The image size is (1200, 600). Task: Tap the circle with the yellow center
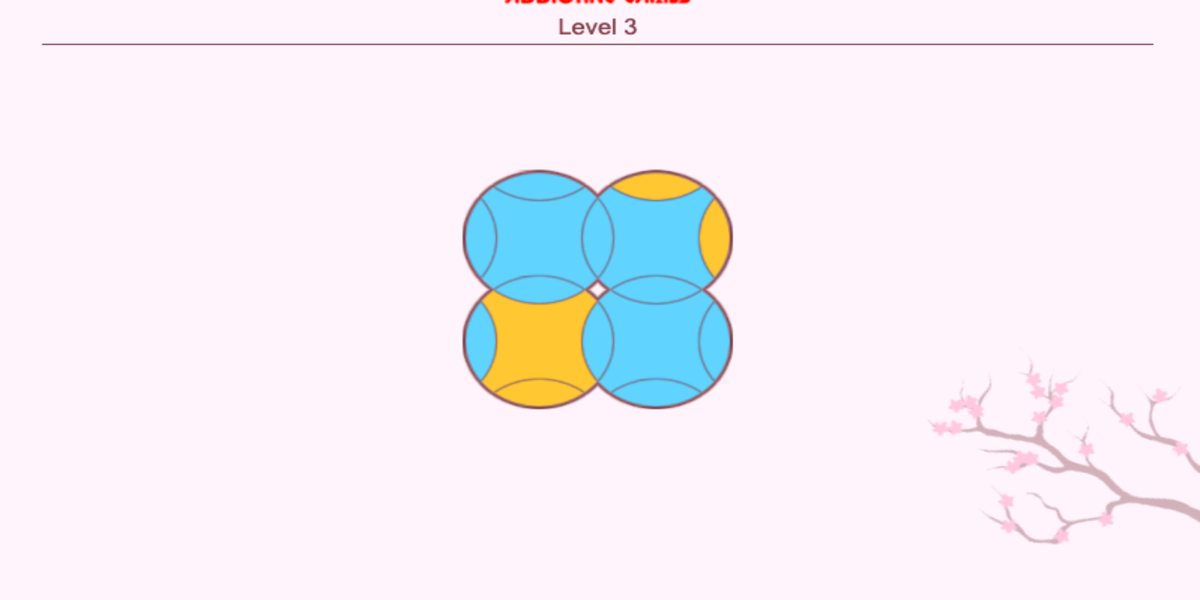[x=538, y=340]
